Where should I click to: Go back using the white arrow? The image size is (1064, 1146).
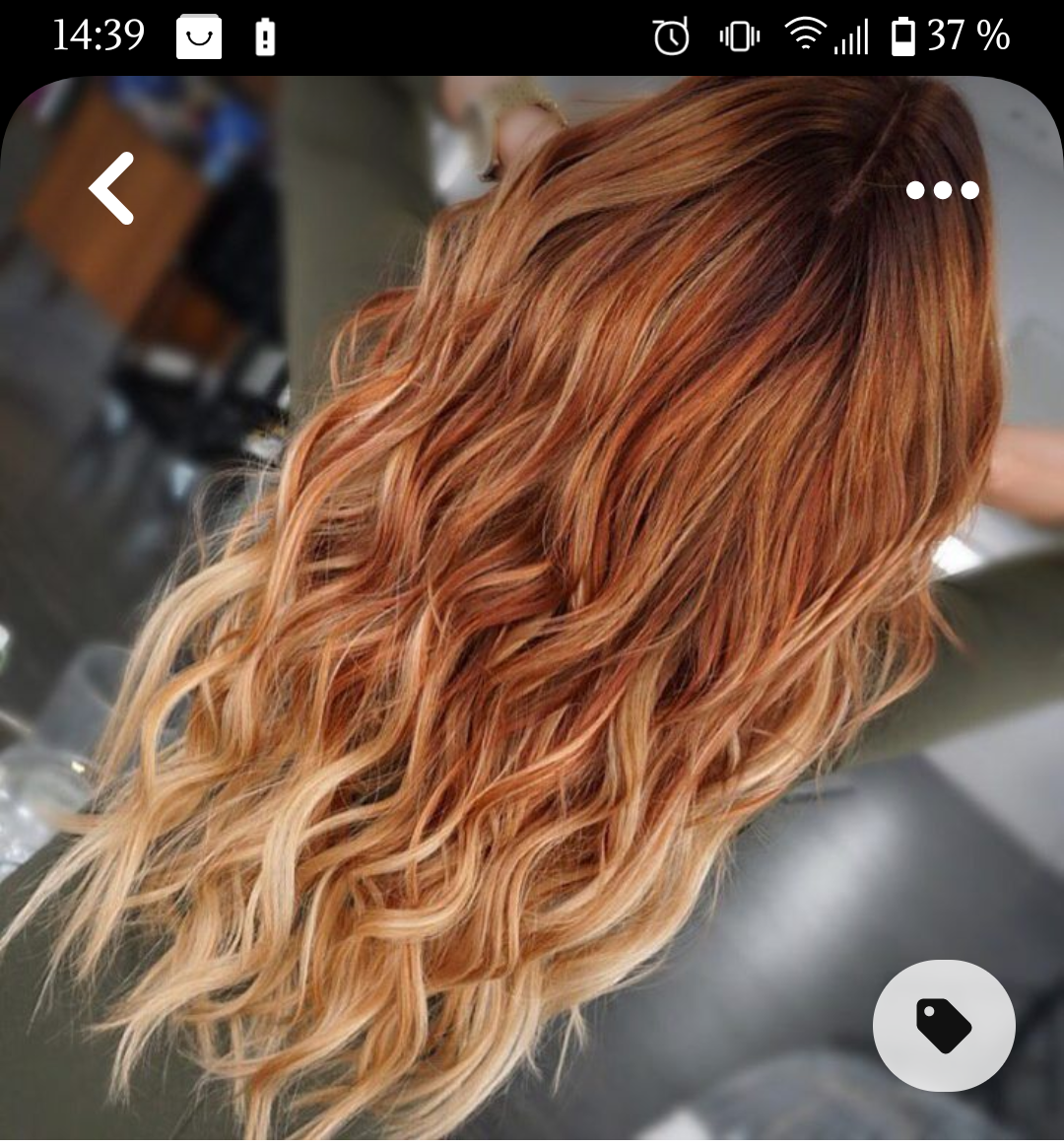point(112,187)
